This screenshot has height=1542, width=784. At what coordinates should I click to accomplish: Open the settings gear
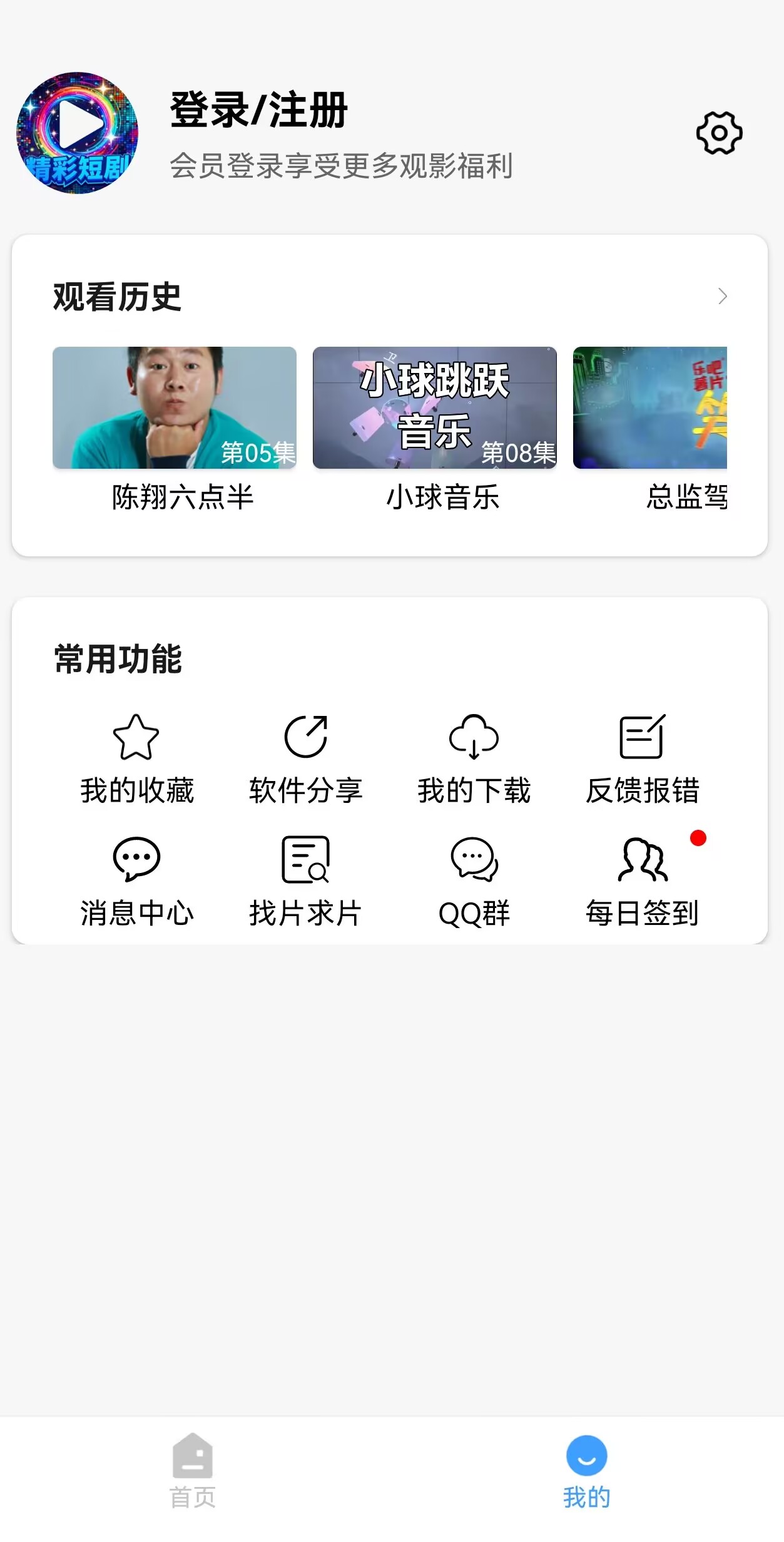click(718, 132)
